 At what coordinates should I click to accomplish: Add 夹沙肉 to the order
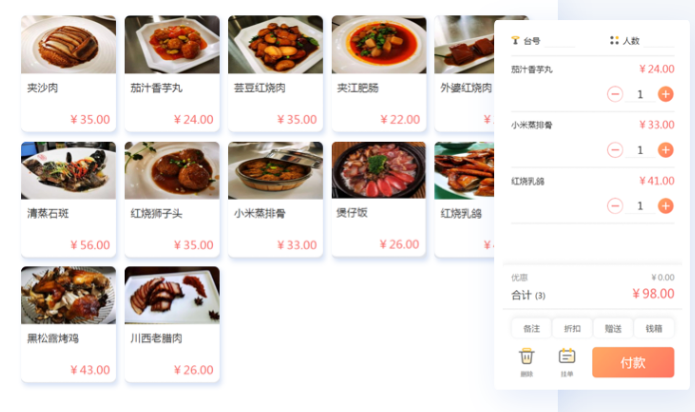pos(68,73)
